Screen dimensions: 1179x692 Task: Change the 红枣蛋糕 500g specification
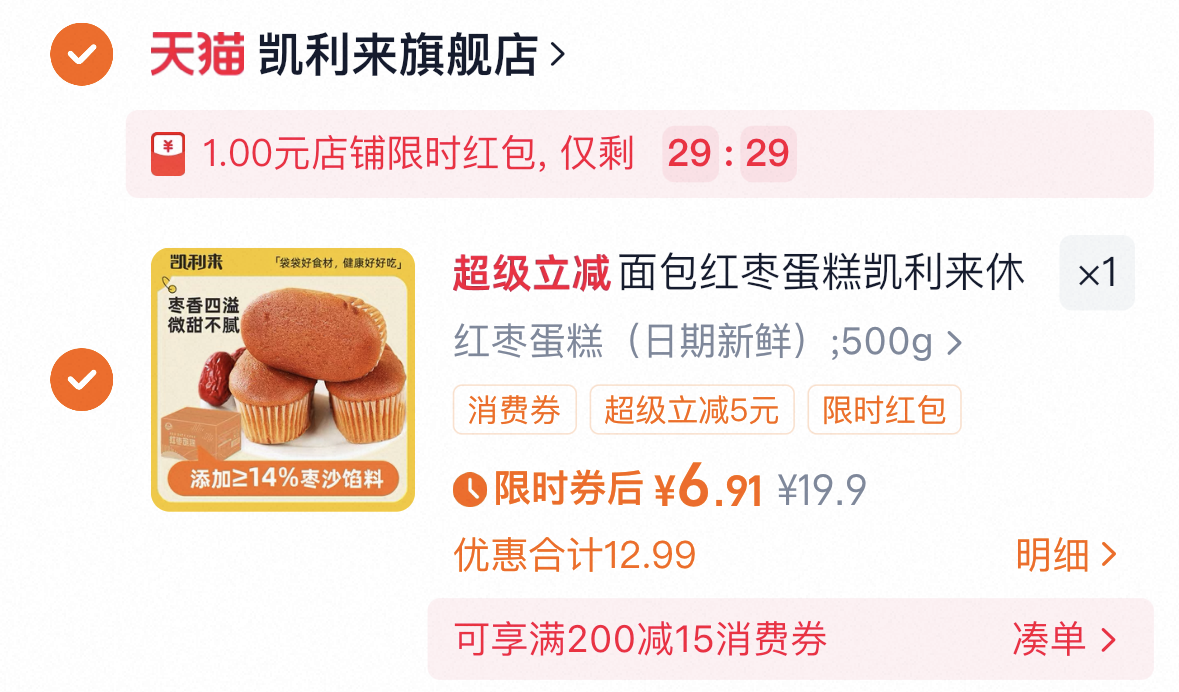click(x=708, y=342)
